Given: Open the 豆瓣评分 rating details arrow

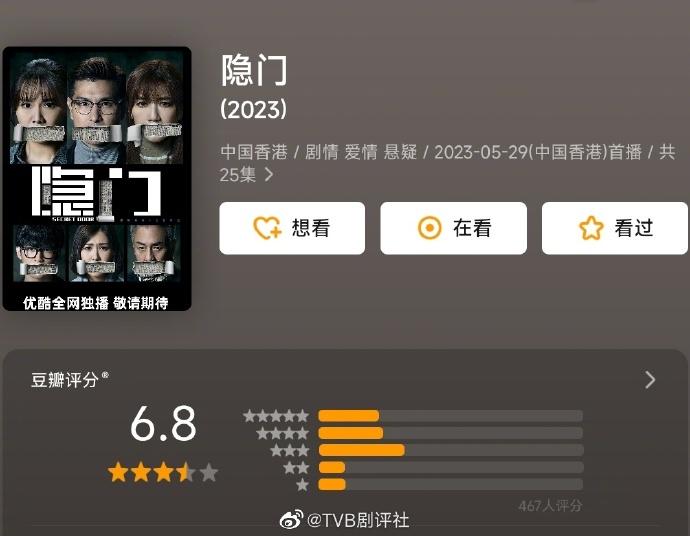Looking at the screenshot, I should [650, 379].
